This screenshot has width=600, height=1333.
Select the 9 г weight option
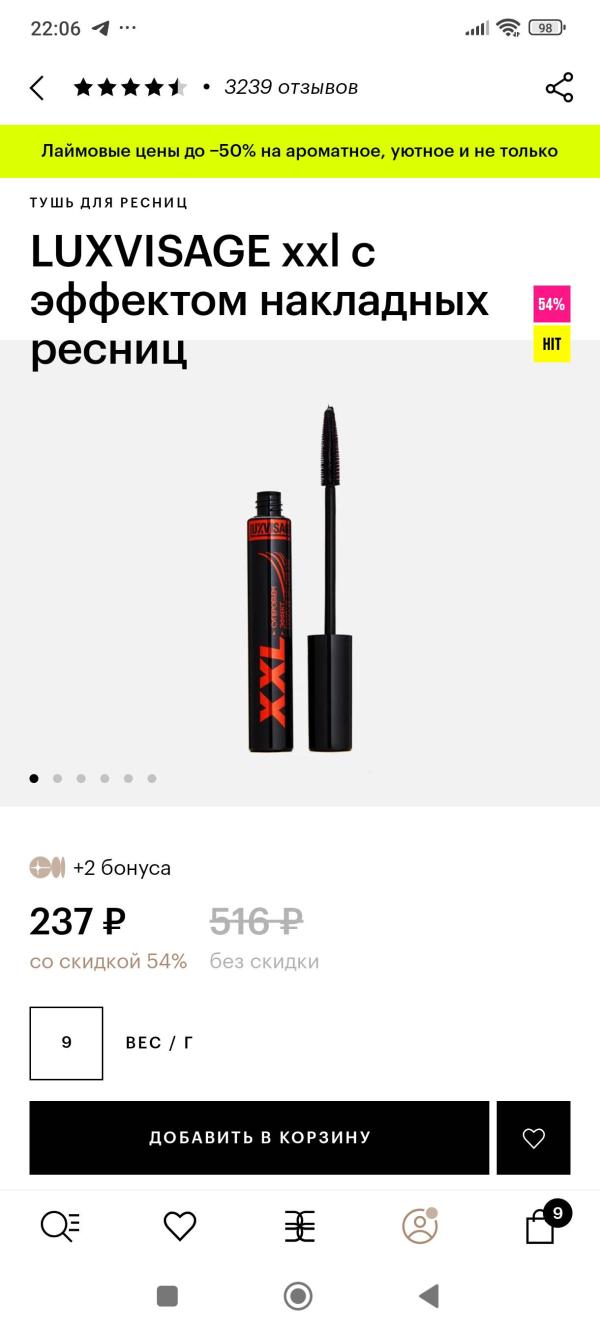point(66,1043)
